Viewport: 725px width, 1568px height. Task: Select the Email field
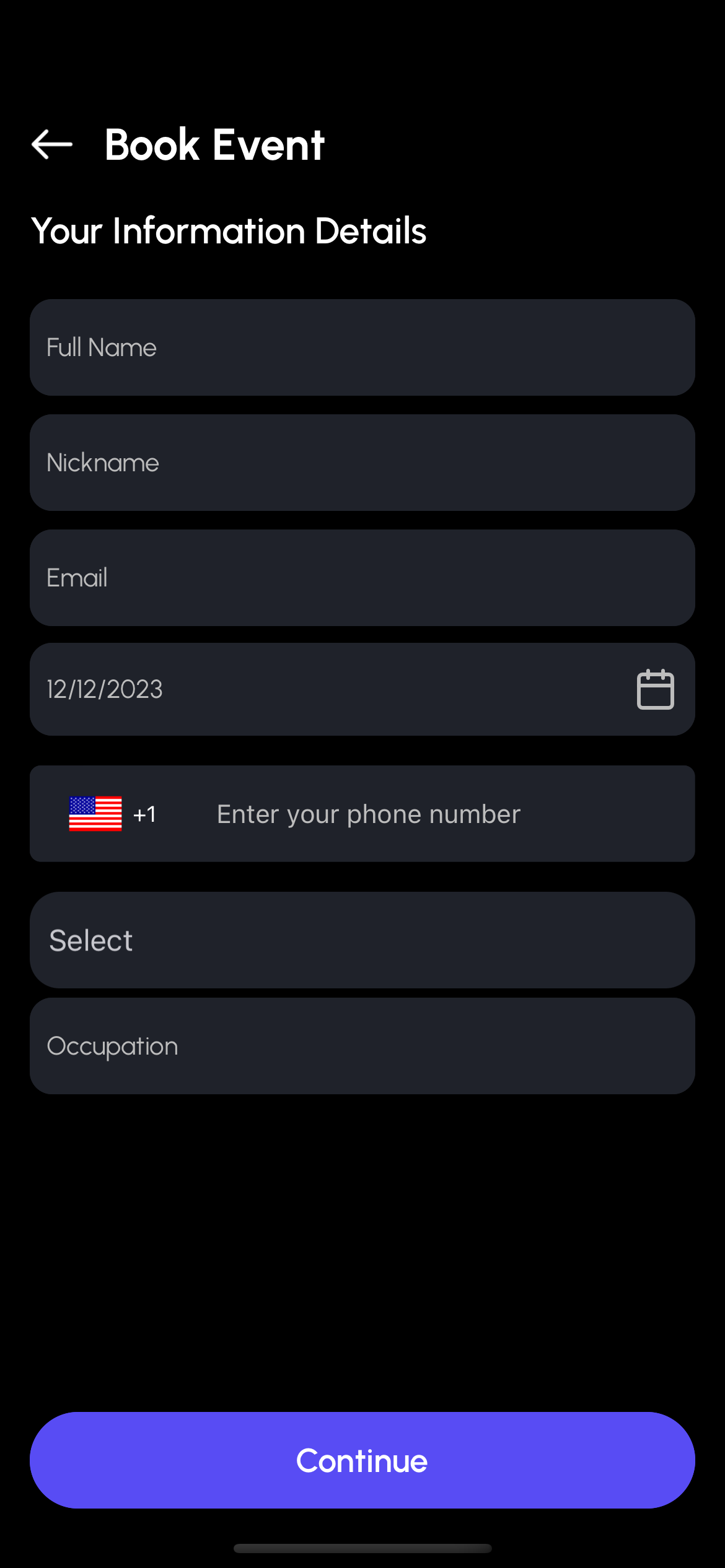click(x=362, y=578)
